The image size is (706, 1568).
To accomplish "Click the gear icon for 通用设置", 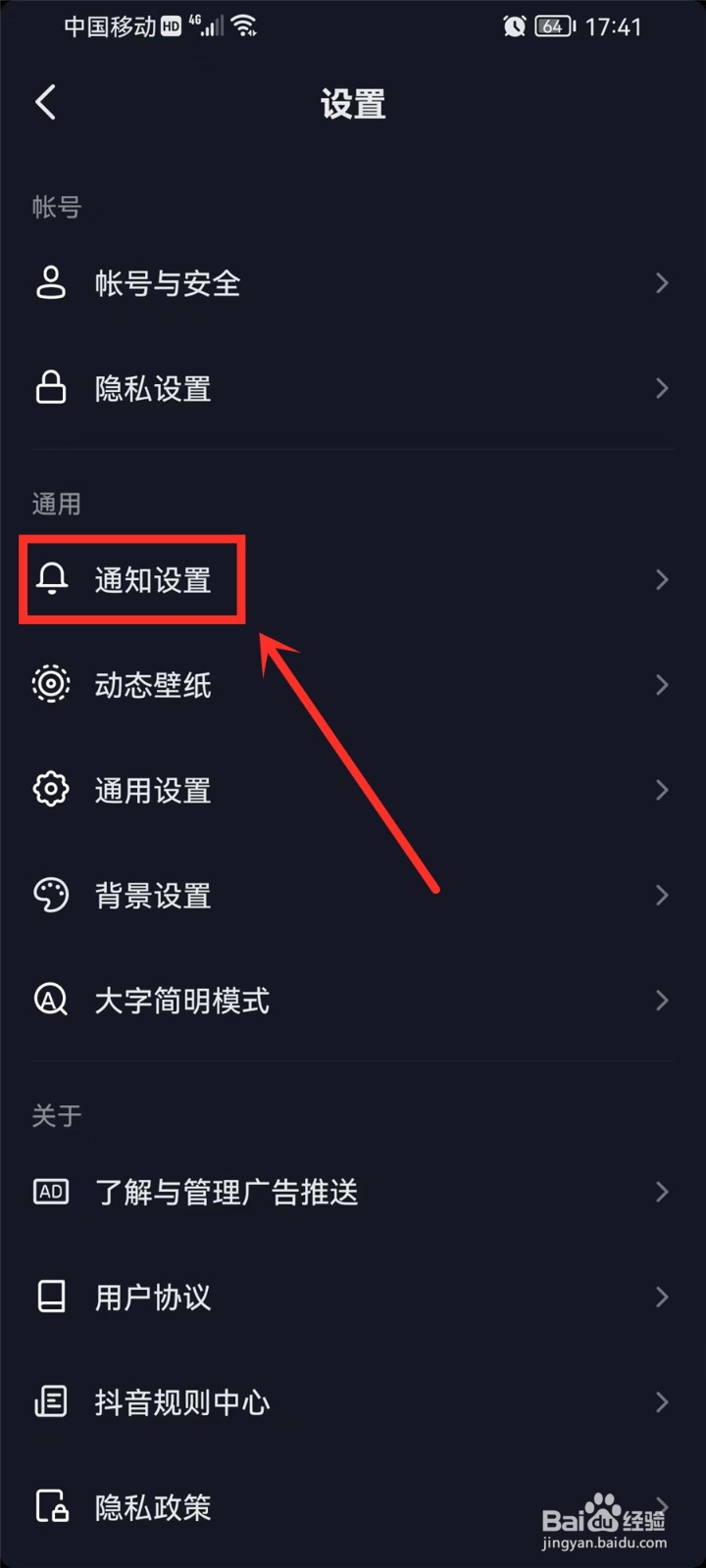I will tap(51, 790).
